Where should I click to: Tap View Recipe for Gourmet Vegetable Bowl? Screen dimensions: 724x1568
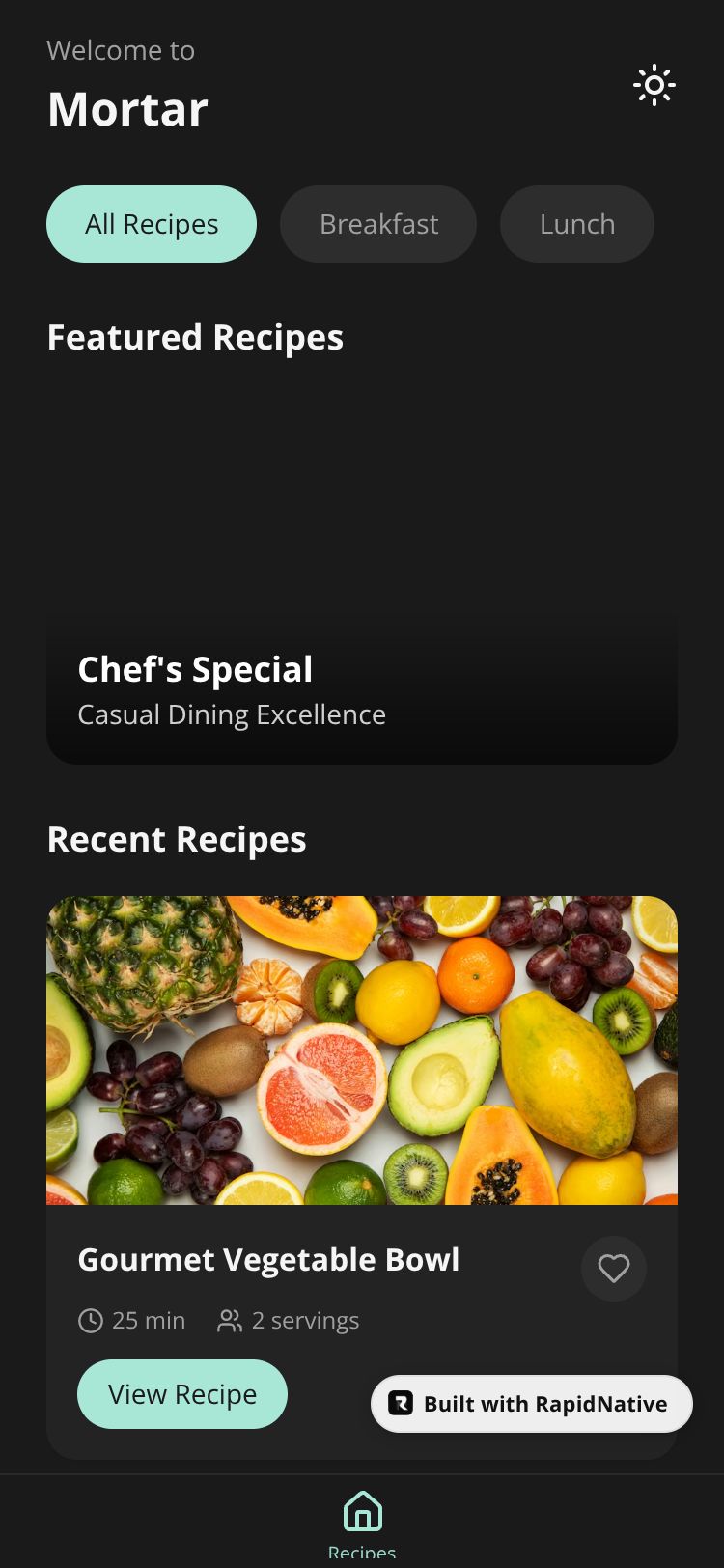coord(182,1394)
